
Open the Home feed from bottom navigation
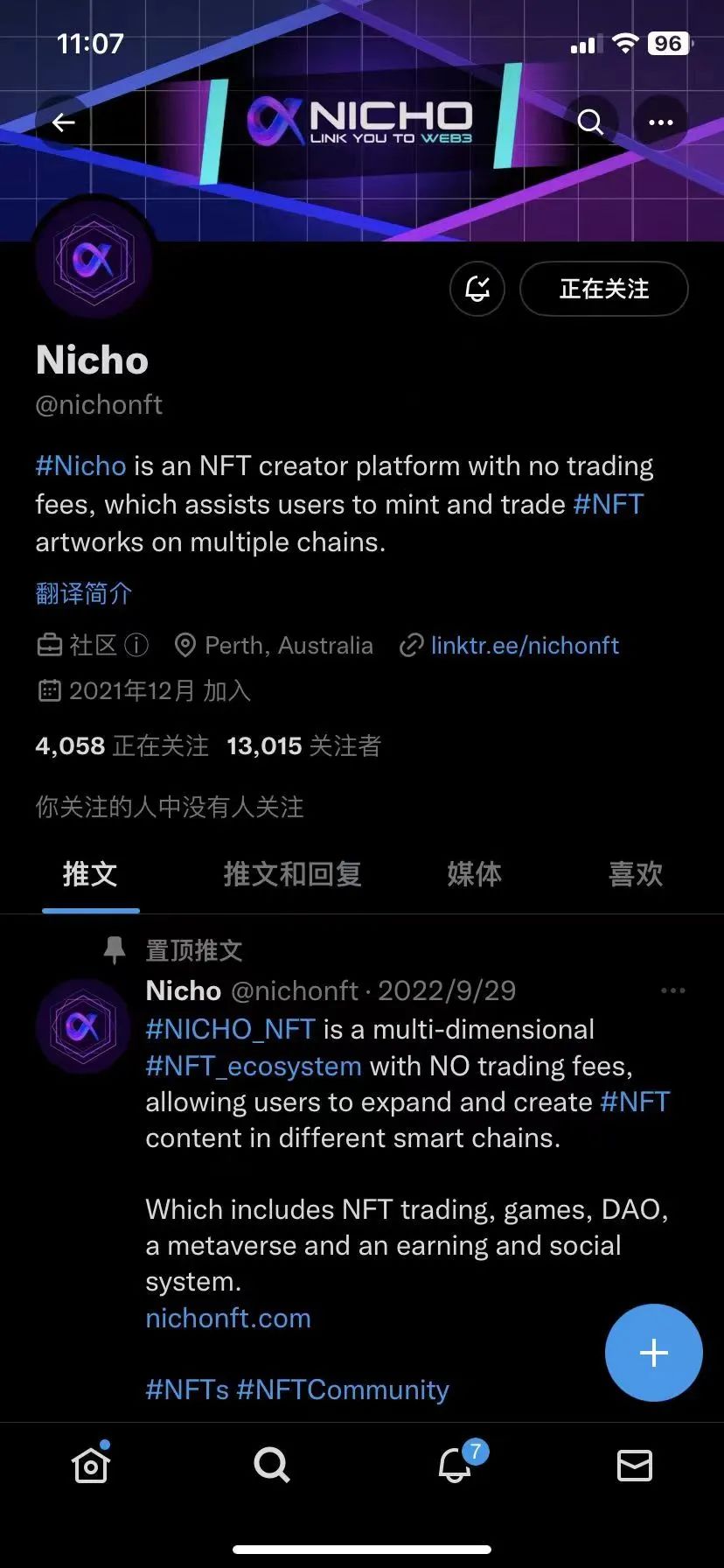(90, 1465)
